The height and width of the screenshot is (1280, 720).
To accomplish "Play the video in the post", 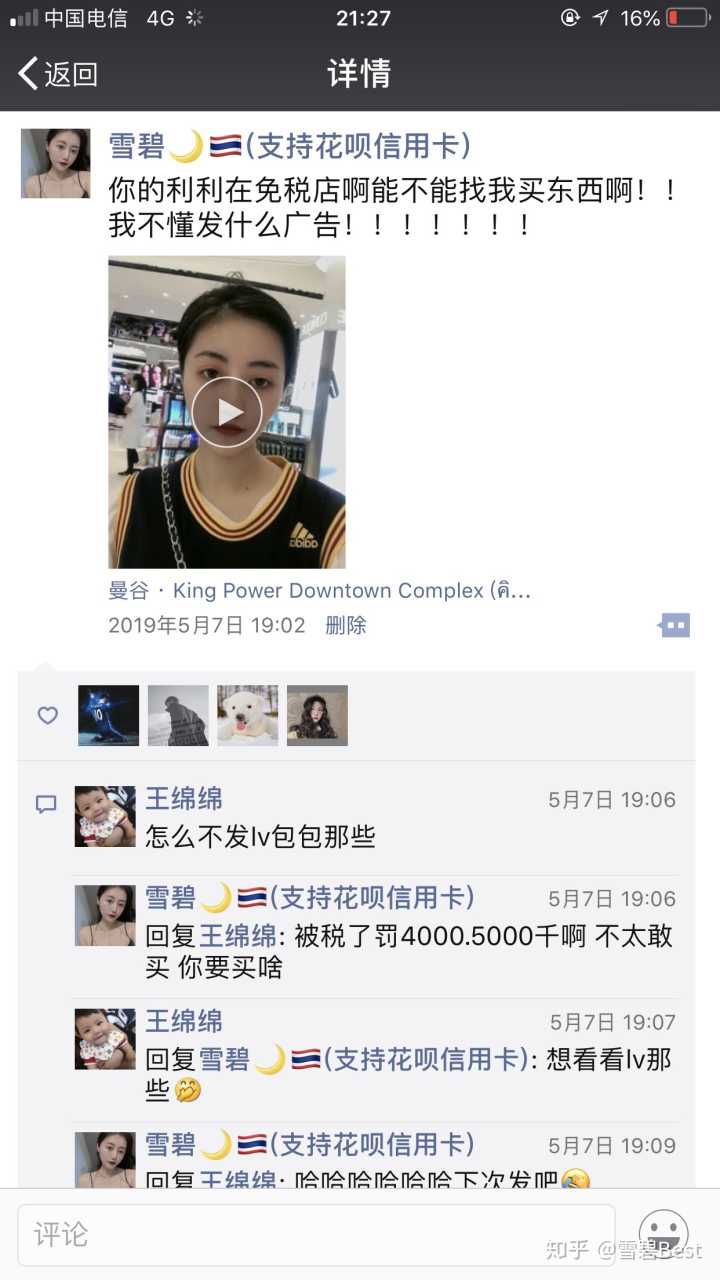I will (x=227, y=412).
